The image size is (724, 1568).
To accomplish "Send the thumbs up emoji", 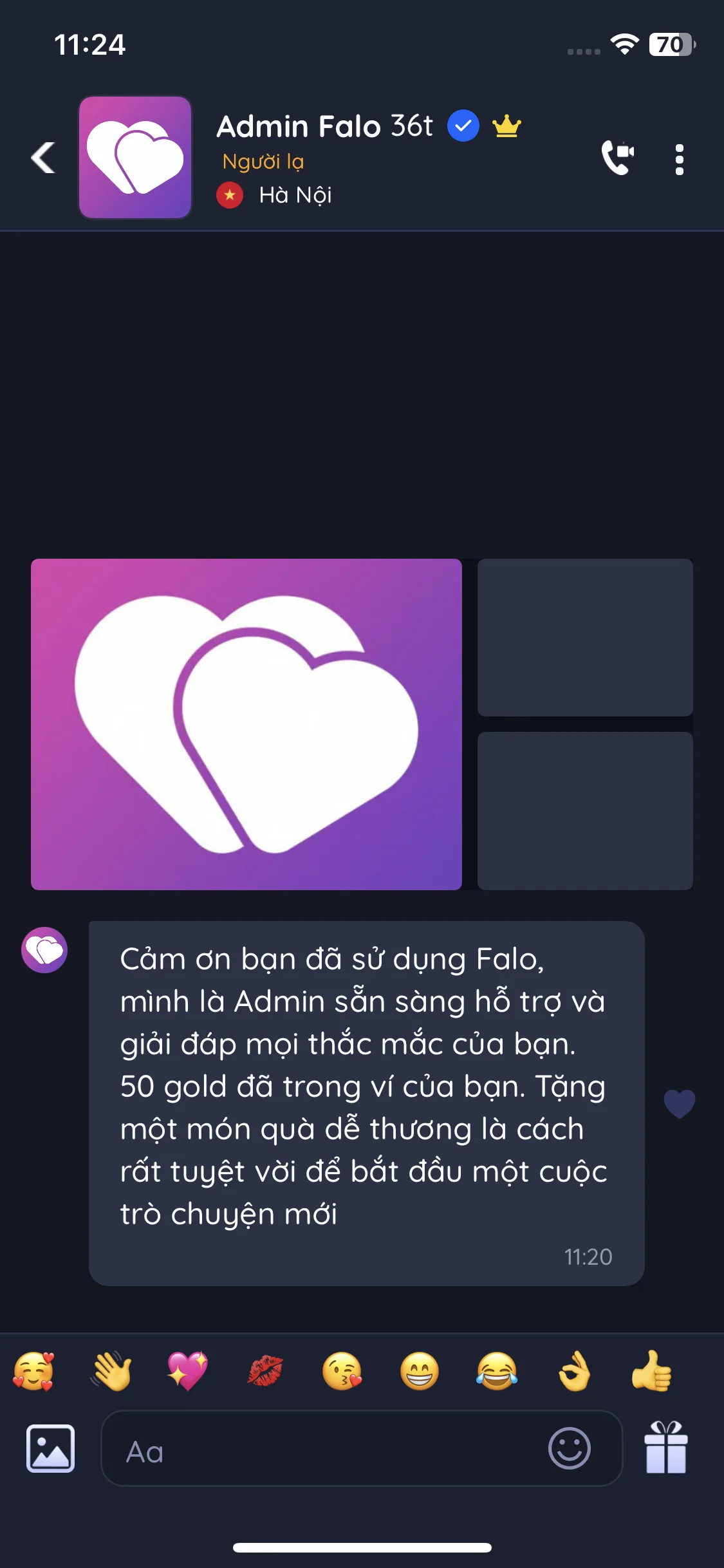I will pos(651,1371).
